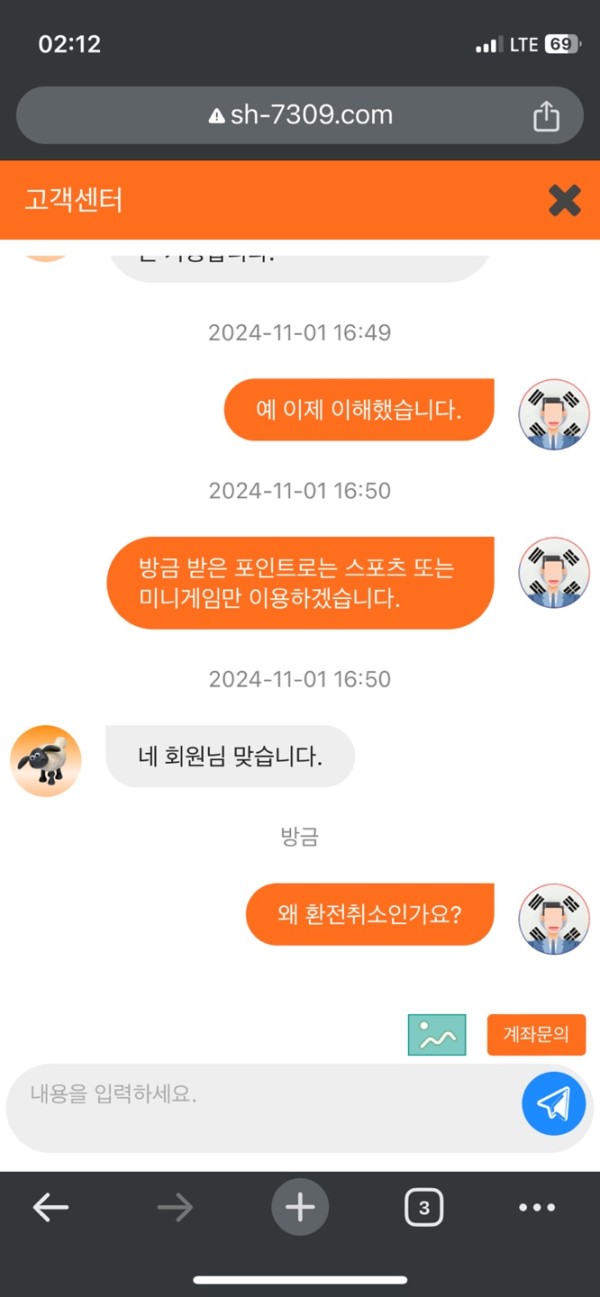This screenshot has width=600, height=1297.
Task: Tap the 계좌문의 button
Action: [536, 1035]
